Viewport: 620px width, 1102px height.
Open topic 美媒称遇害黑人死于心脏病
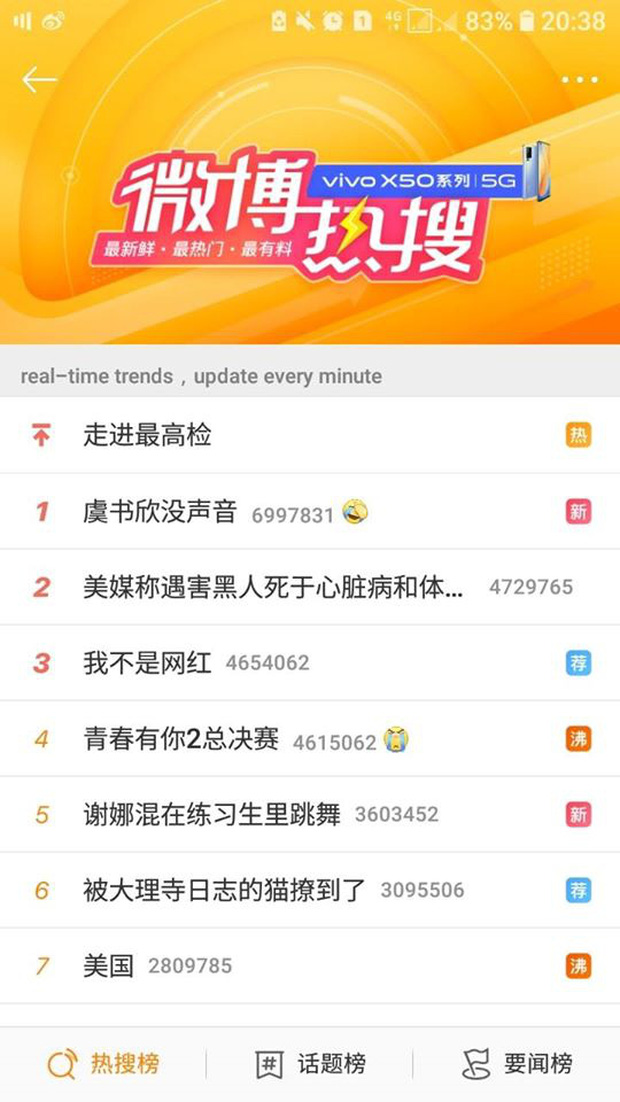click(x=273, y=587)
